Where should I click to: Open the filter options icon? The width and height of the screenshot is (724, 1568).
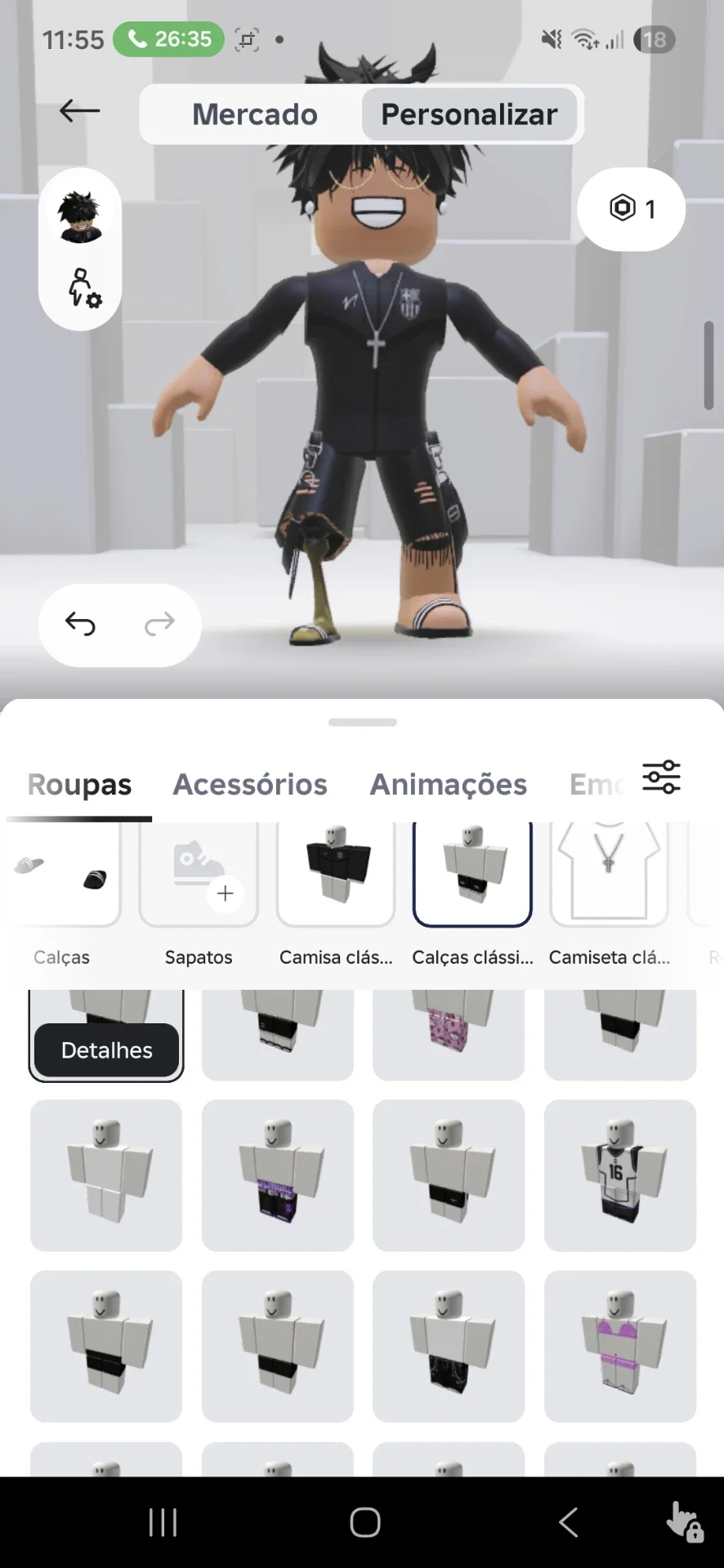tap(661, 777)
